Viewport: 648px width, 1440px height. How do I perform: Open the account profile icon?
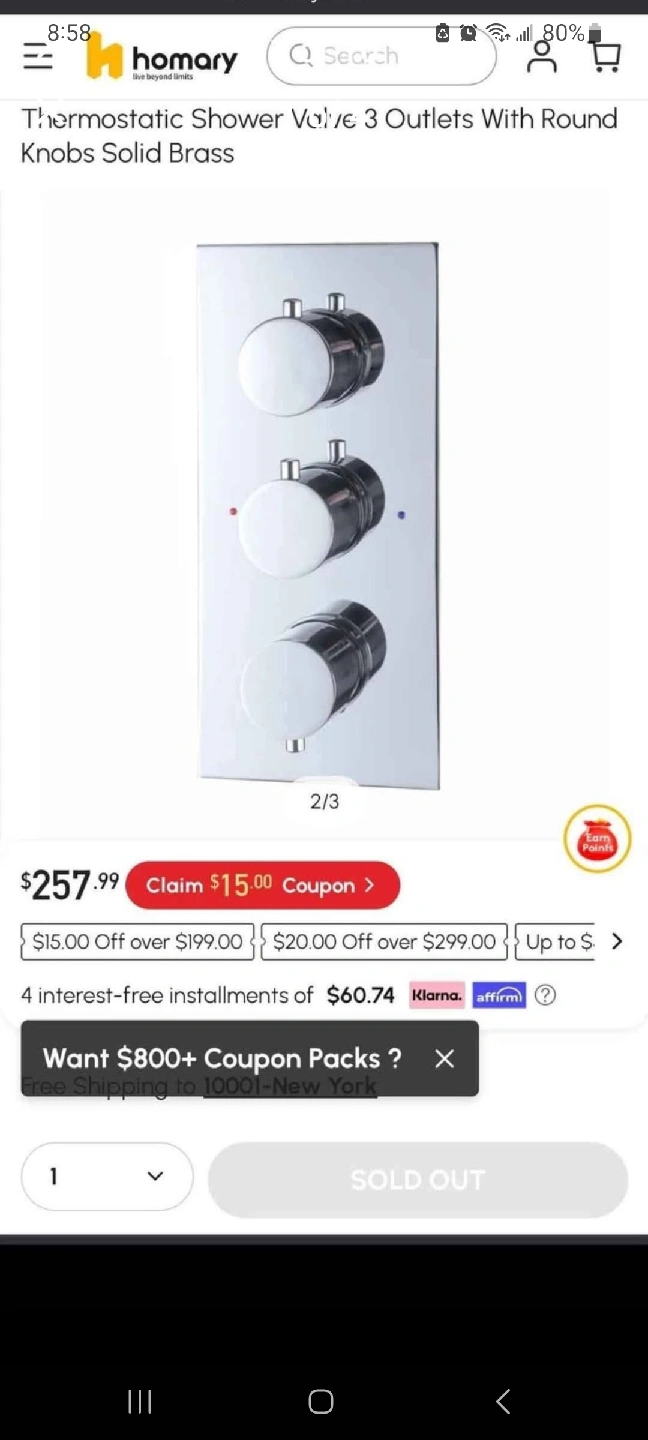click(x=542, y=56)
